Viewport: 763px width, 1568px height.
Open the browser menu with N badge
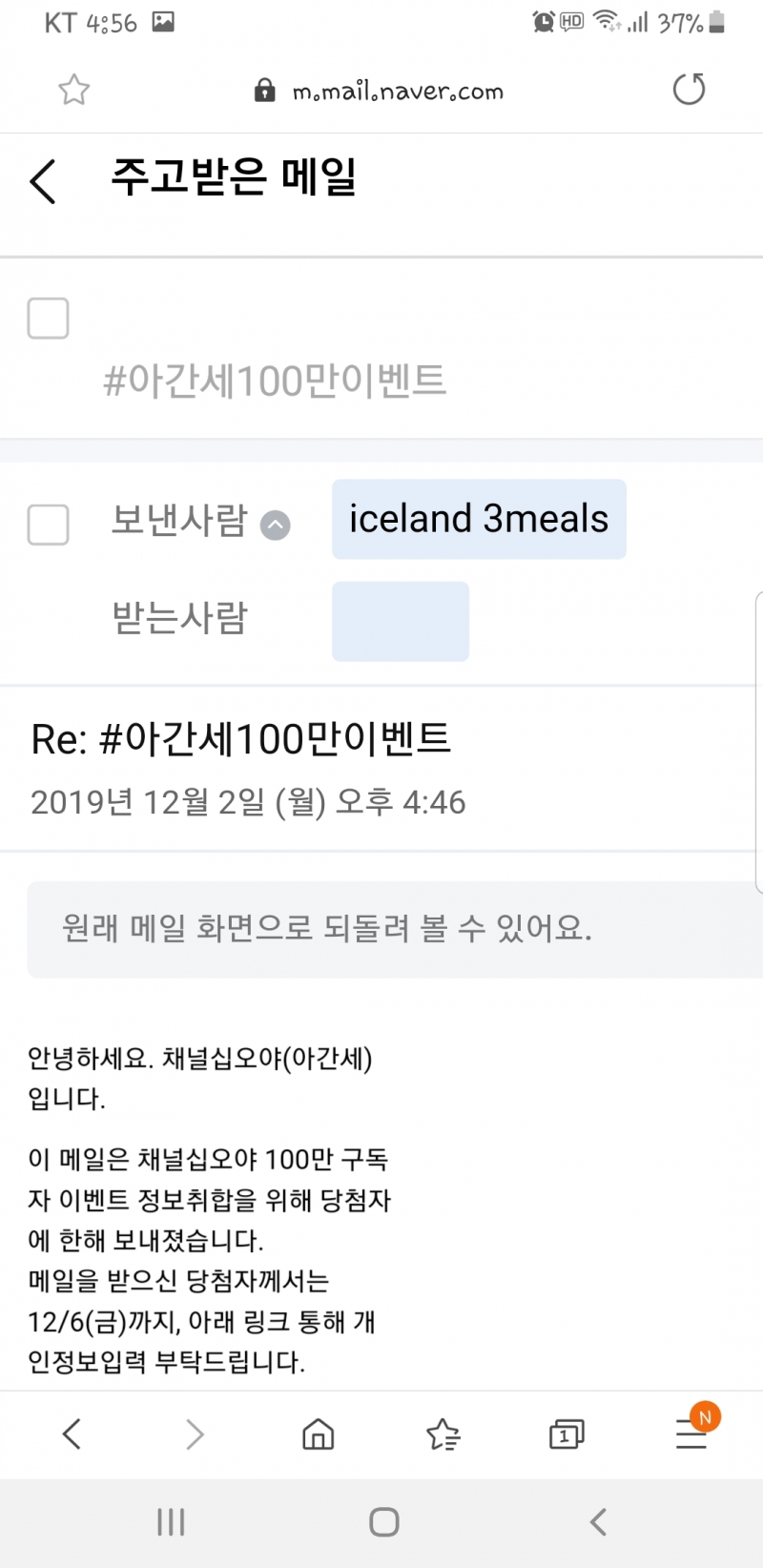click(x=691, y=1434)
